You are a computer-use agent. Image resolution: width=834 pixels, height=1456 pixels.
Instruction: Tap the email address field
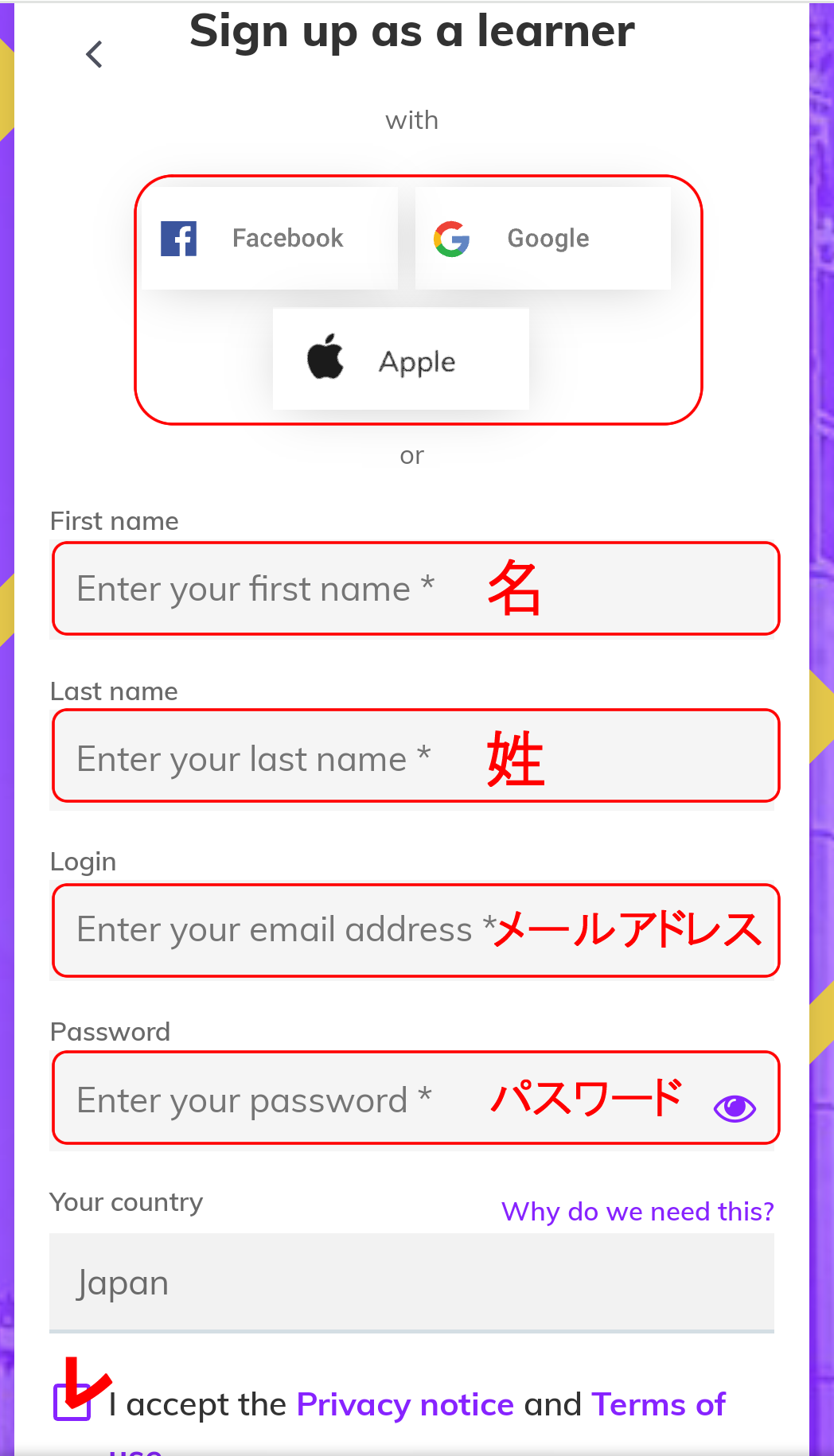click(x=412, y=930)
